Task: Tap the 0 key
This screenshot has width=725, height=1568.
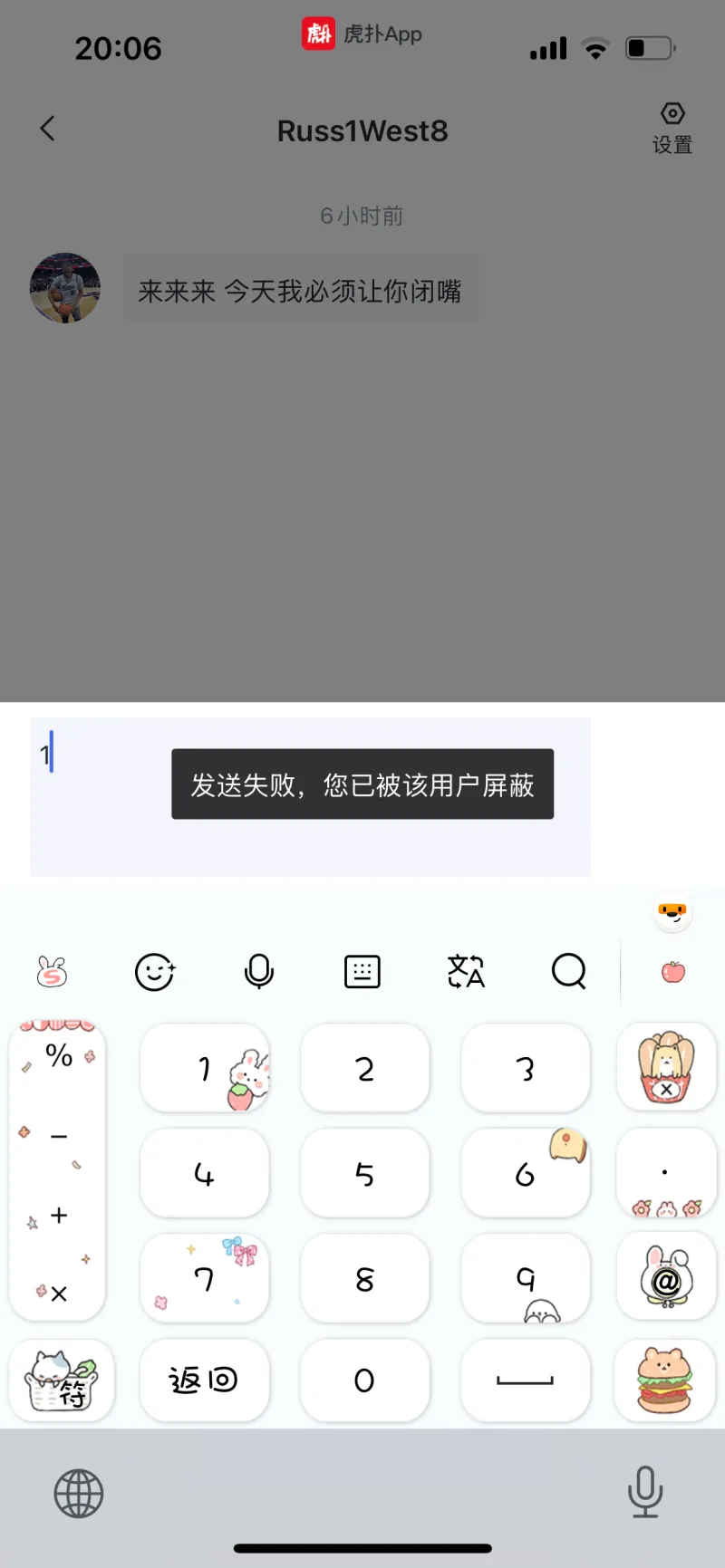Action: [364, 1380]
